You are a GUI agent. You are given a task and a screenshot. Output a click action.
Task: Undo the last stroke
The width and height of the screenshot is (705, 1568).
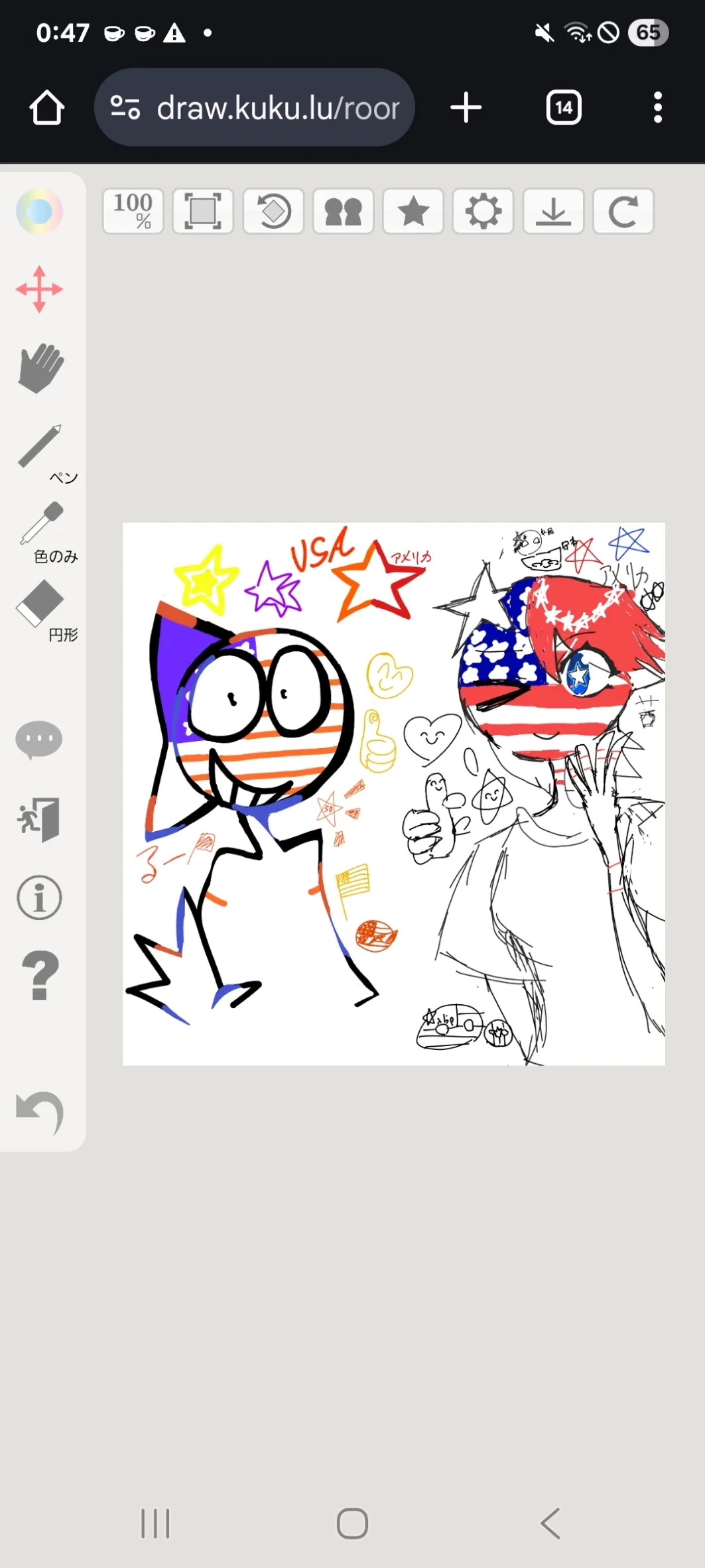(x=40, y=1112)
